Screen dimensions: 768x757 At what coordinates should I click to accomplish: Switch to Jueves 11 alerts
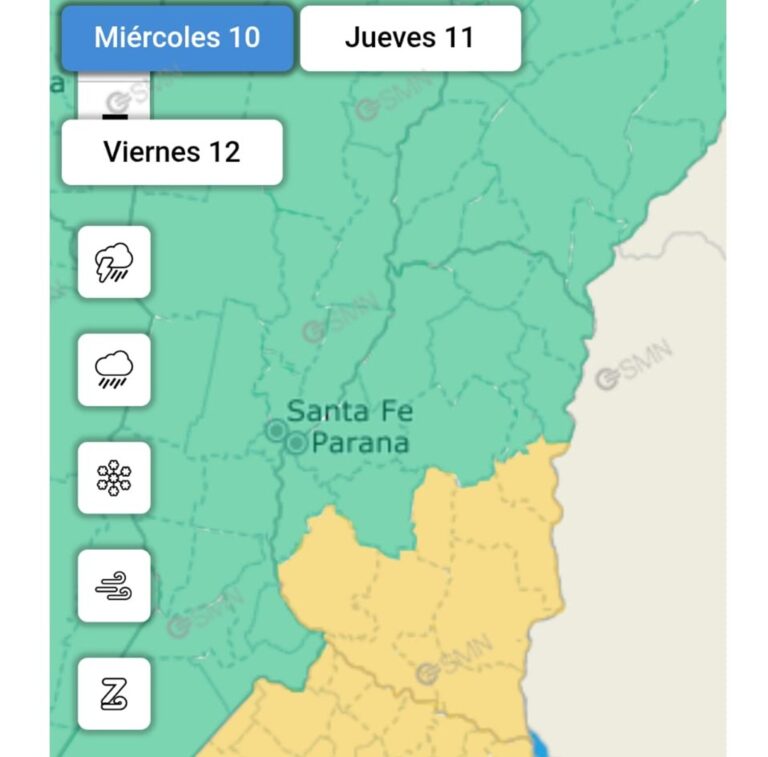coord(410,39)
